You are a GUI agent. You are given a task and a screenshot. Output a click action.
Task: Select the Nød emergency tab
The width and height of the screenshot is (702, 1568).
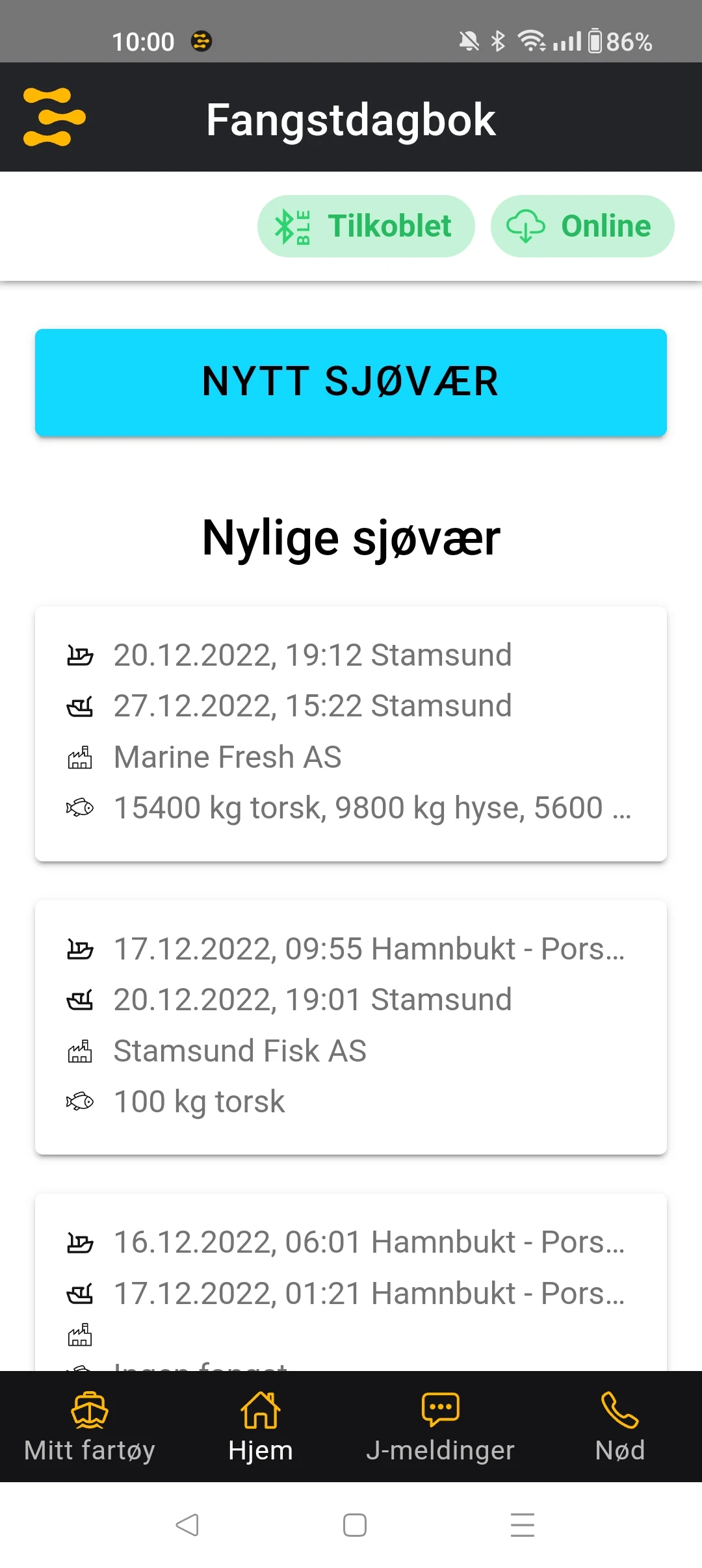tap(619, 1426)
